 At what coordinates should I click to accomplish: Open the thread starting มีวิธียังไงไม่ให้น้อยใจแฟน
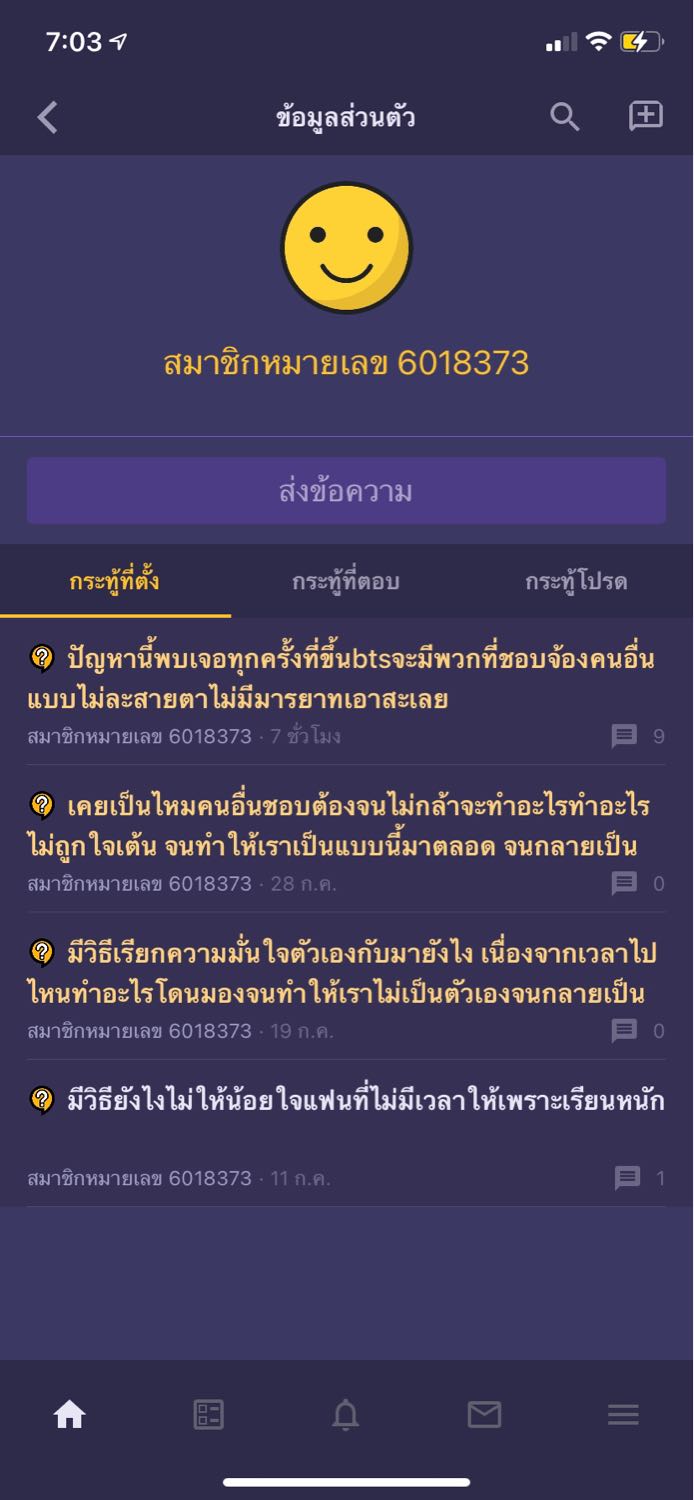pos(346,1133)
